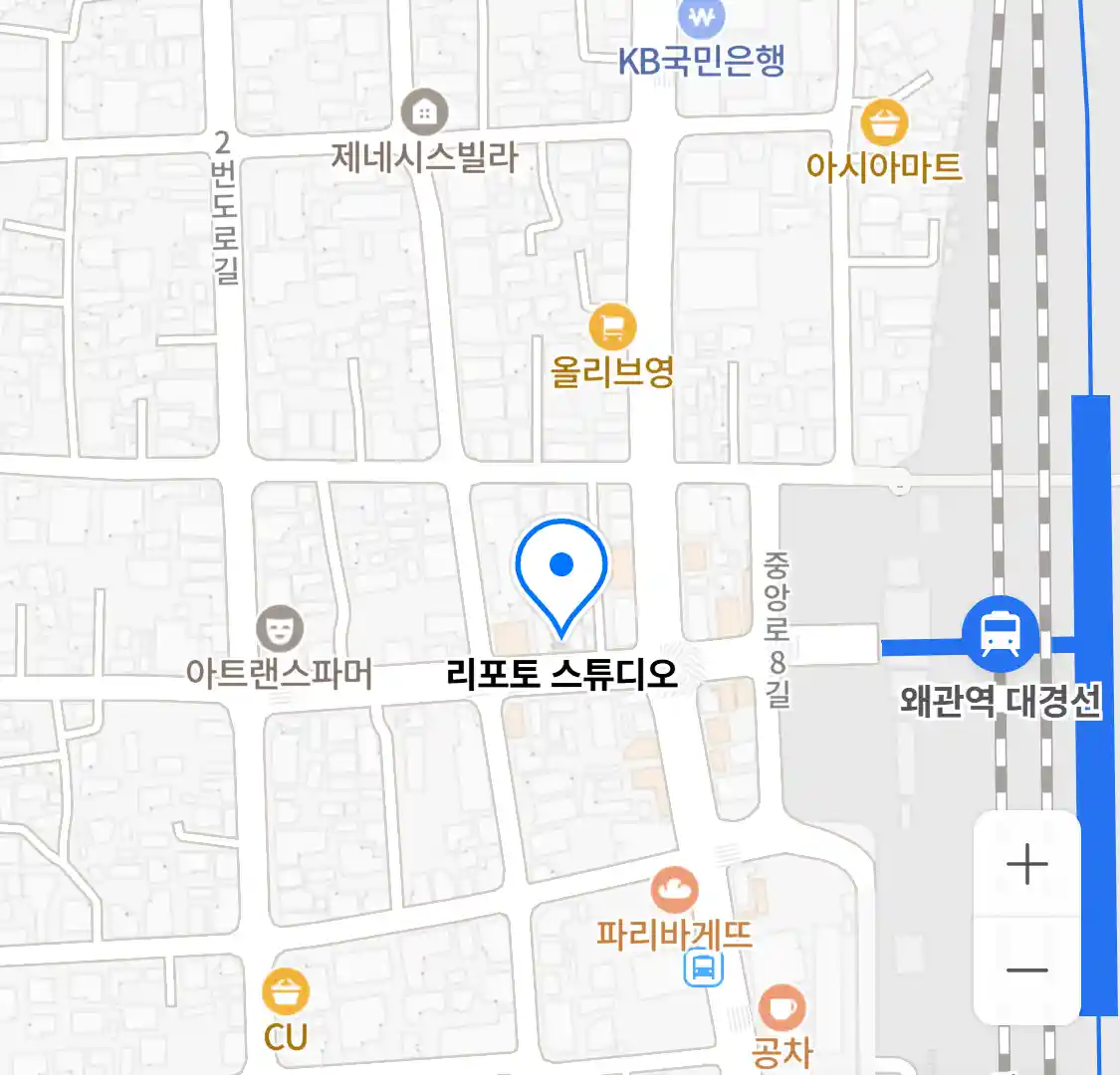This screenshot has width=1120, height=1075.
Task: Zoom in with the plus button
Action: point(1026,864)
